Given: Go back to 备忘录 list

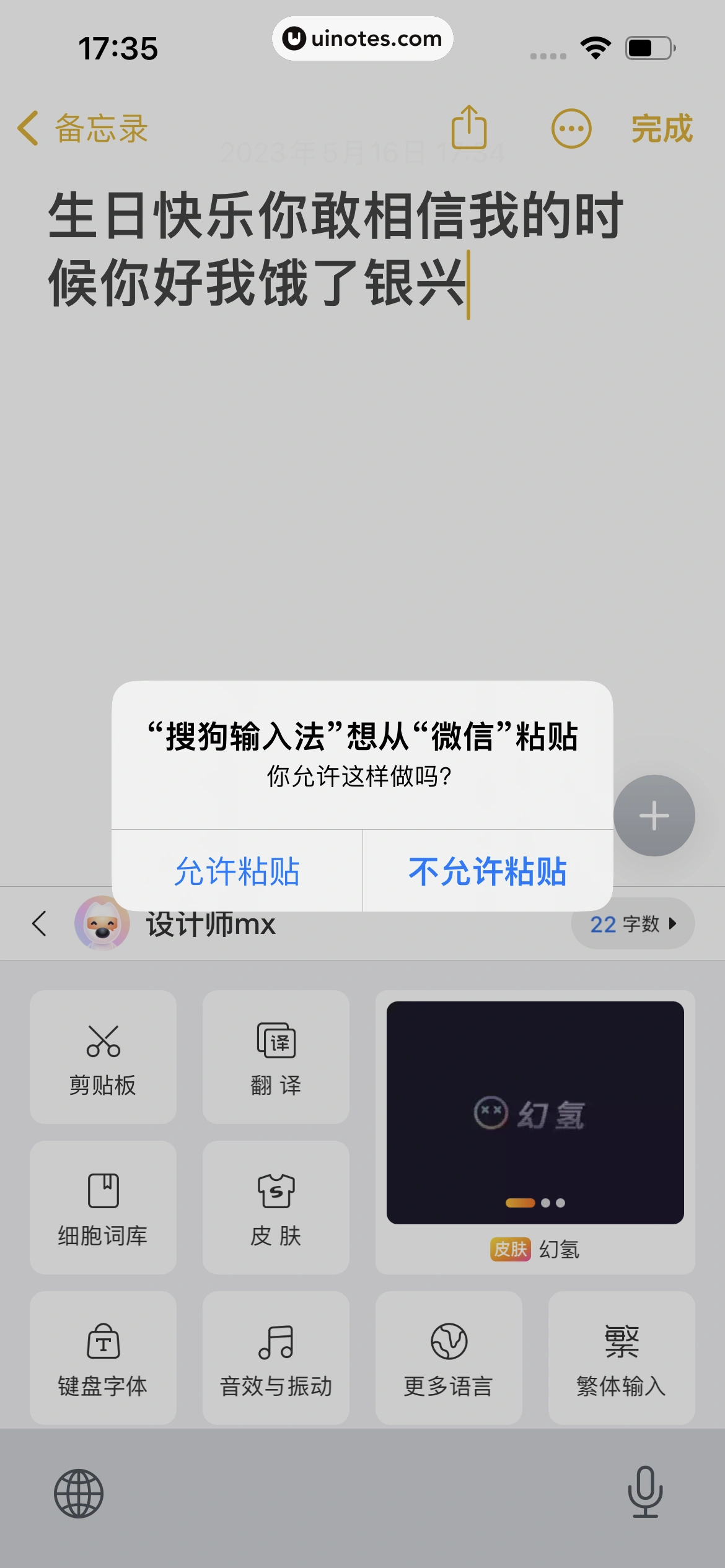Looking at the screenshot, I should [82, 128].
